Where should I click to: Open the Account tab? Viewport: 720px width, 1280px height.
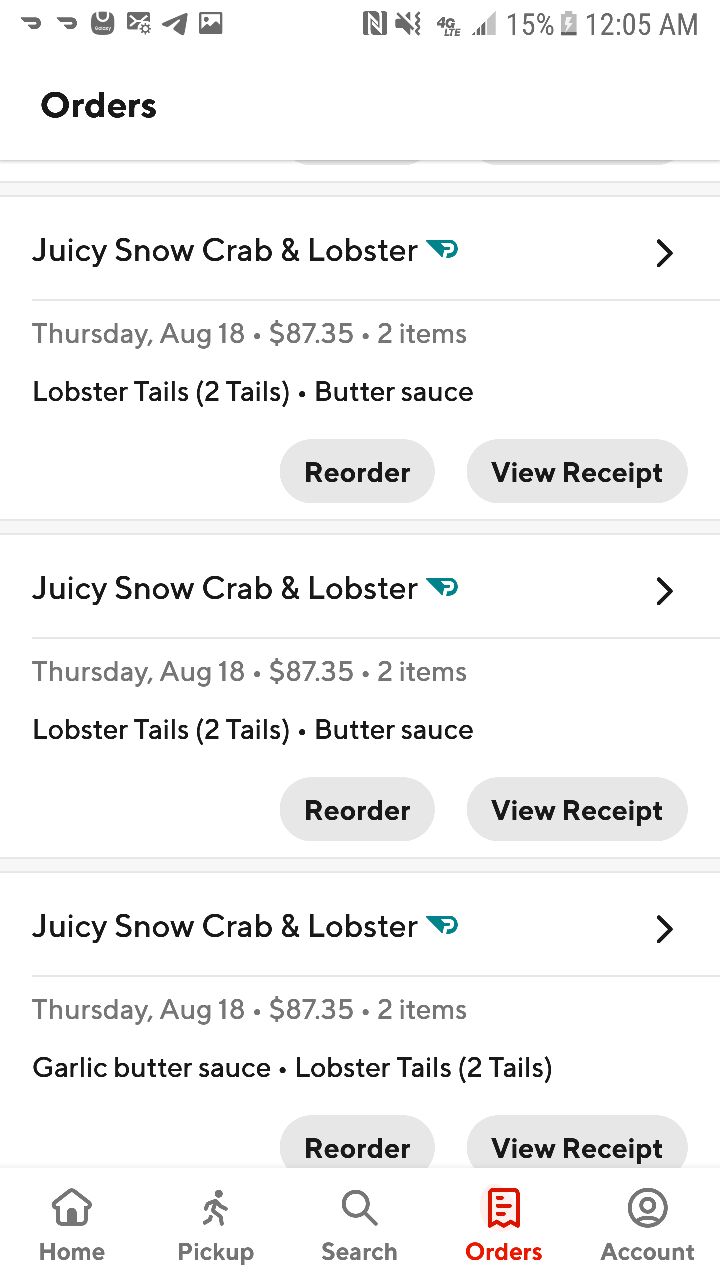(x=647, y=1225)
